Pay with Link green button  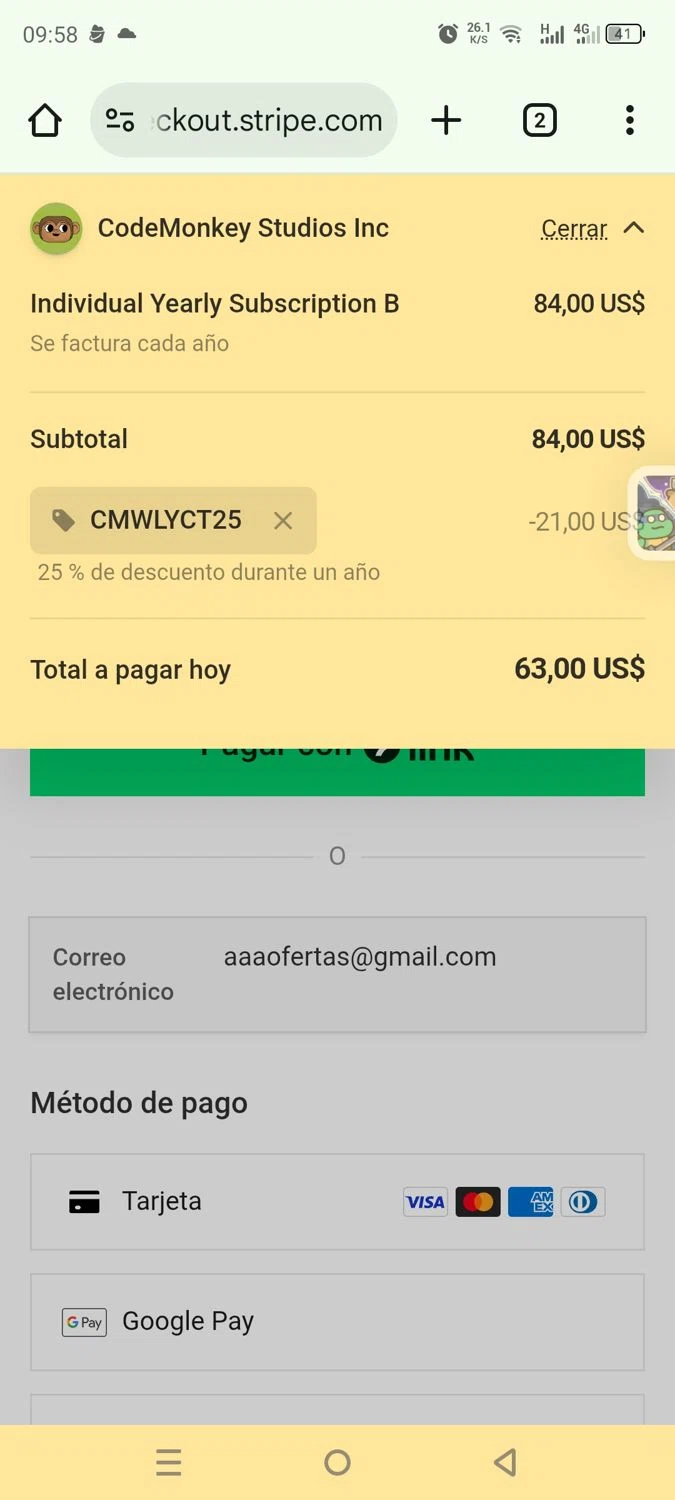[x=337, y=773]
